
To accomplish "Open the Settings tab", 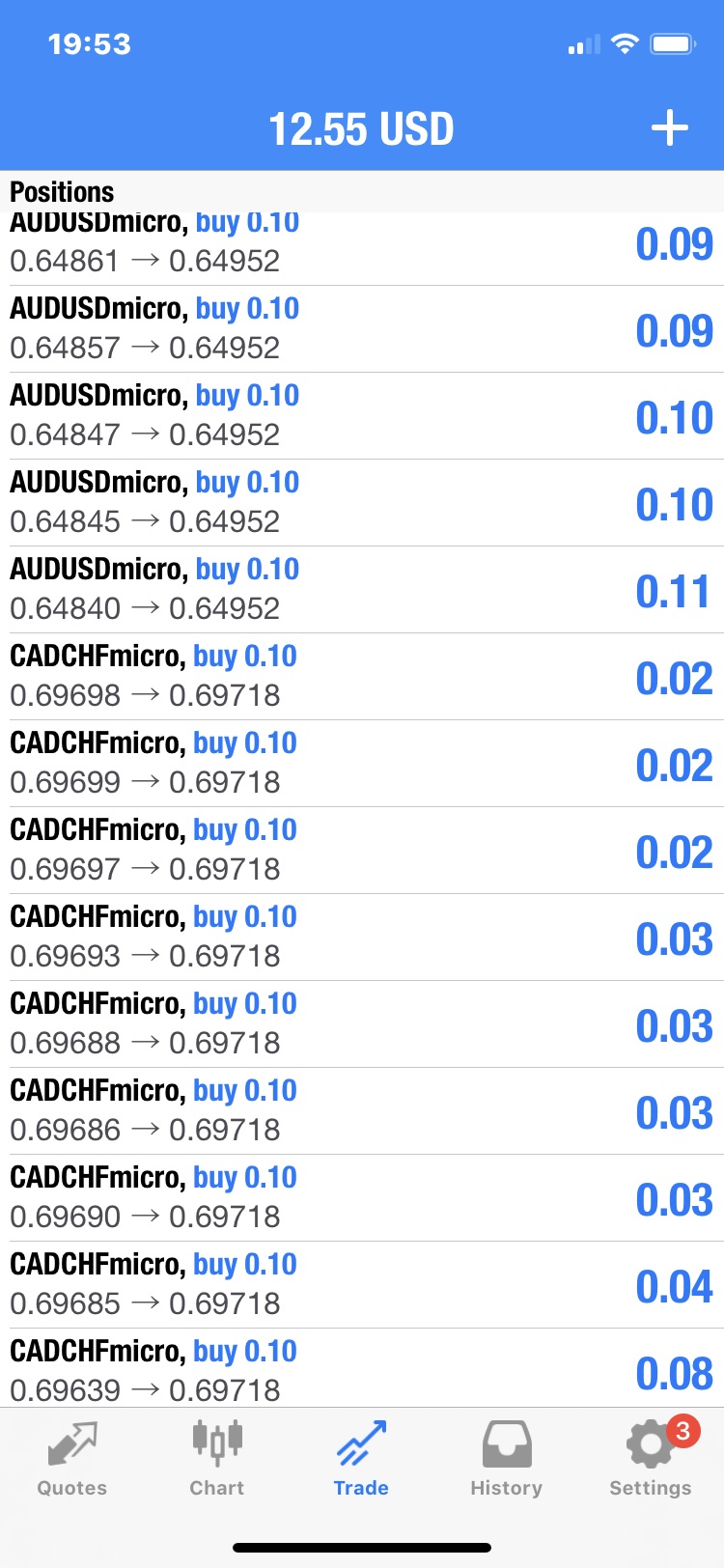I will (651, 1459).
